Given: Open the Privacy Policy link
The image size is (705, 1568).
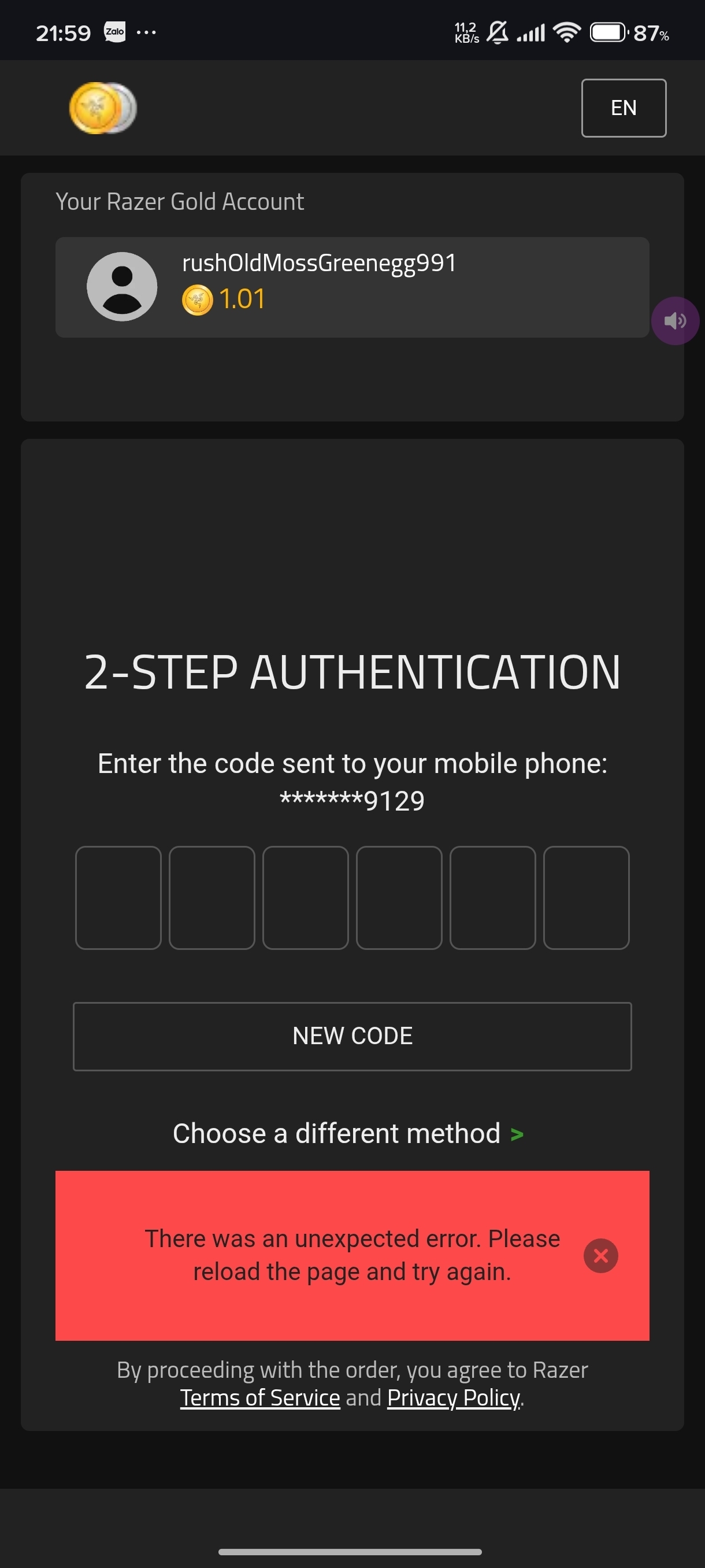Looking at the screenshot, I should point(454,1397).
